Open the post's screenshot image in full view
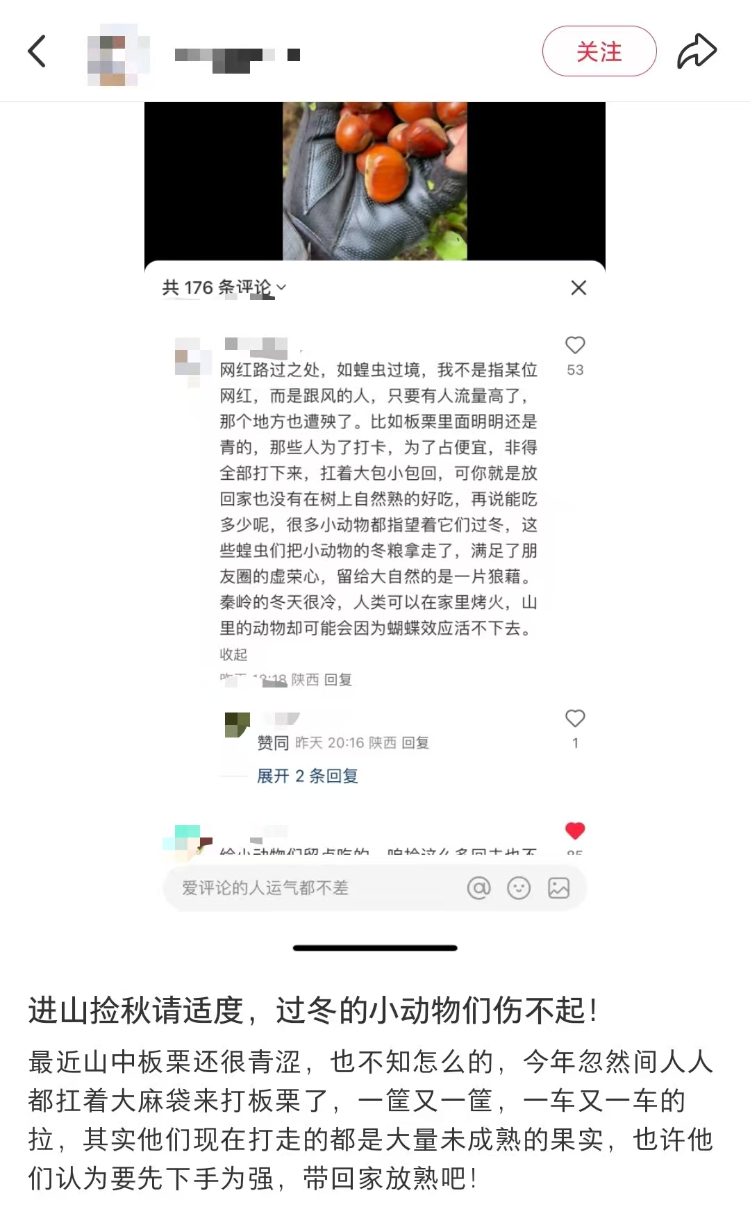 point(375,520)
